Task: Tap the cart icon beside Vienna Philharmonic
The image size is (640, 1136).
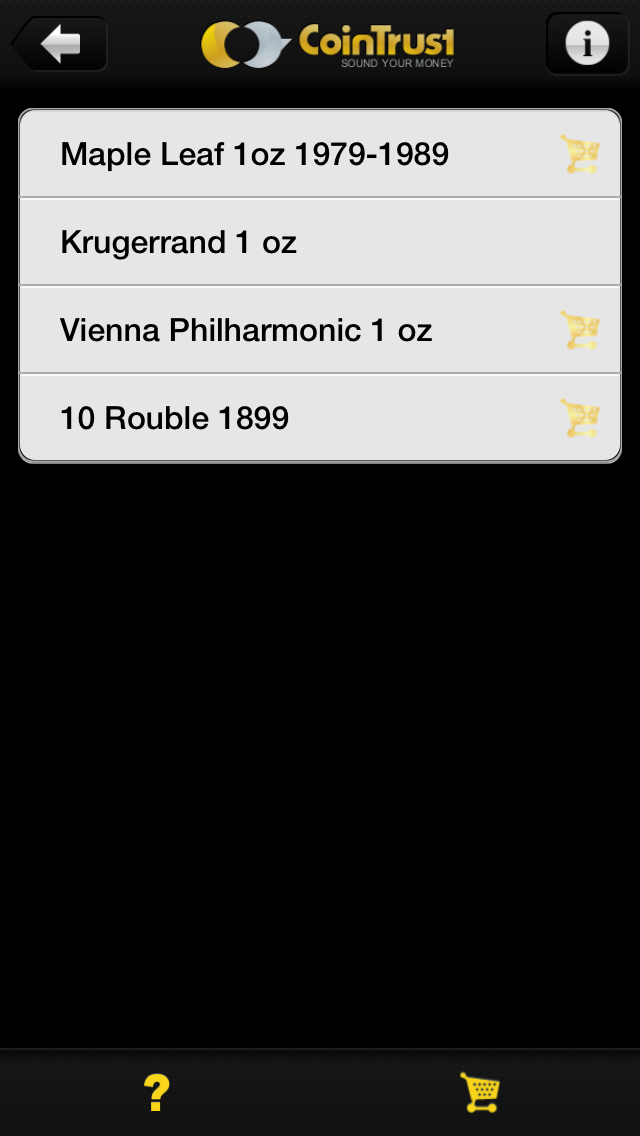Action: [579, 330]
